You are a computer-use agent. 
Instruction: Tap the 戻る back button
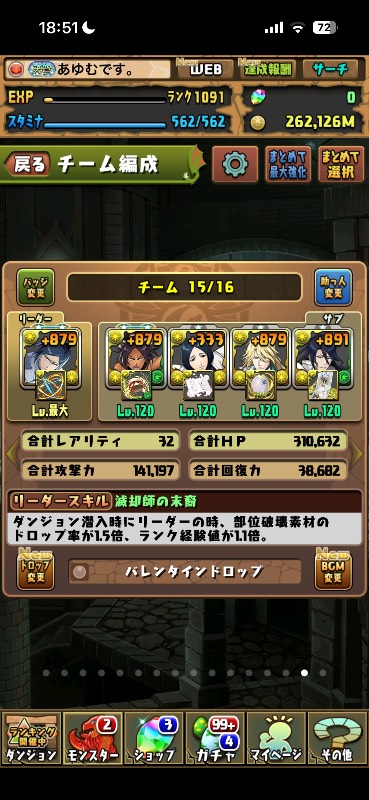pyautogui.click(x=29, y=164)
